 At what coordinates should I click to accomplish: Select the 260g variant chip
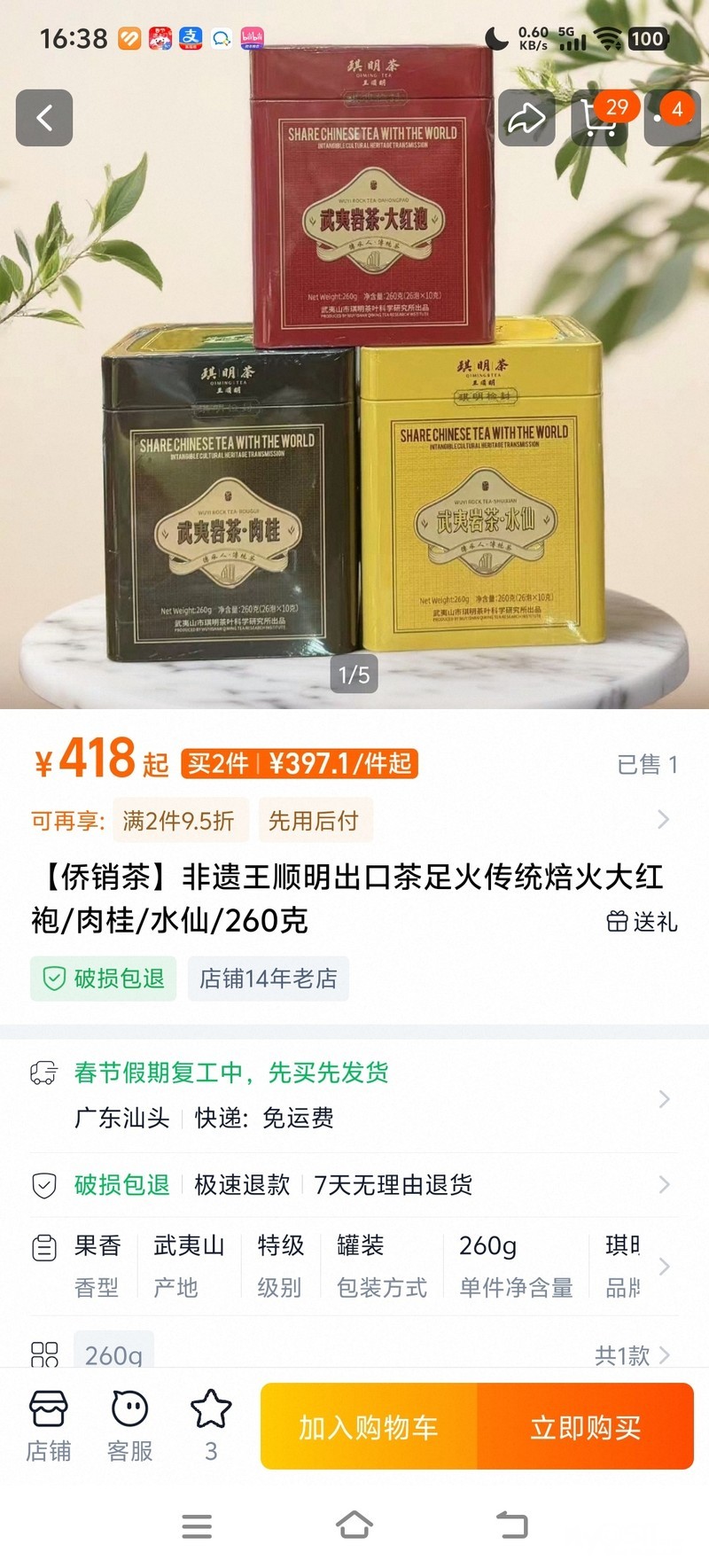[113, 1353]
